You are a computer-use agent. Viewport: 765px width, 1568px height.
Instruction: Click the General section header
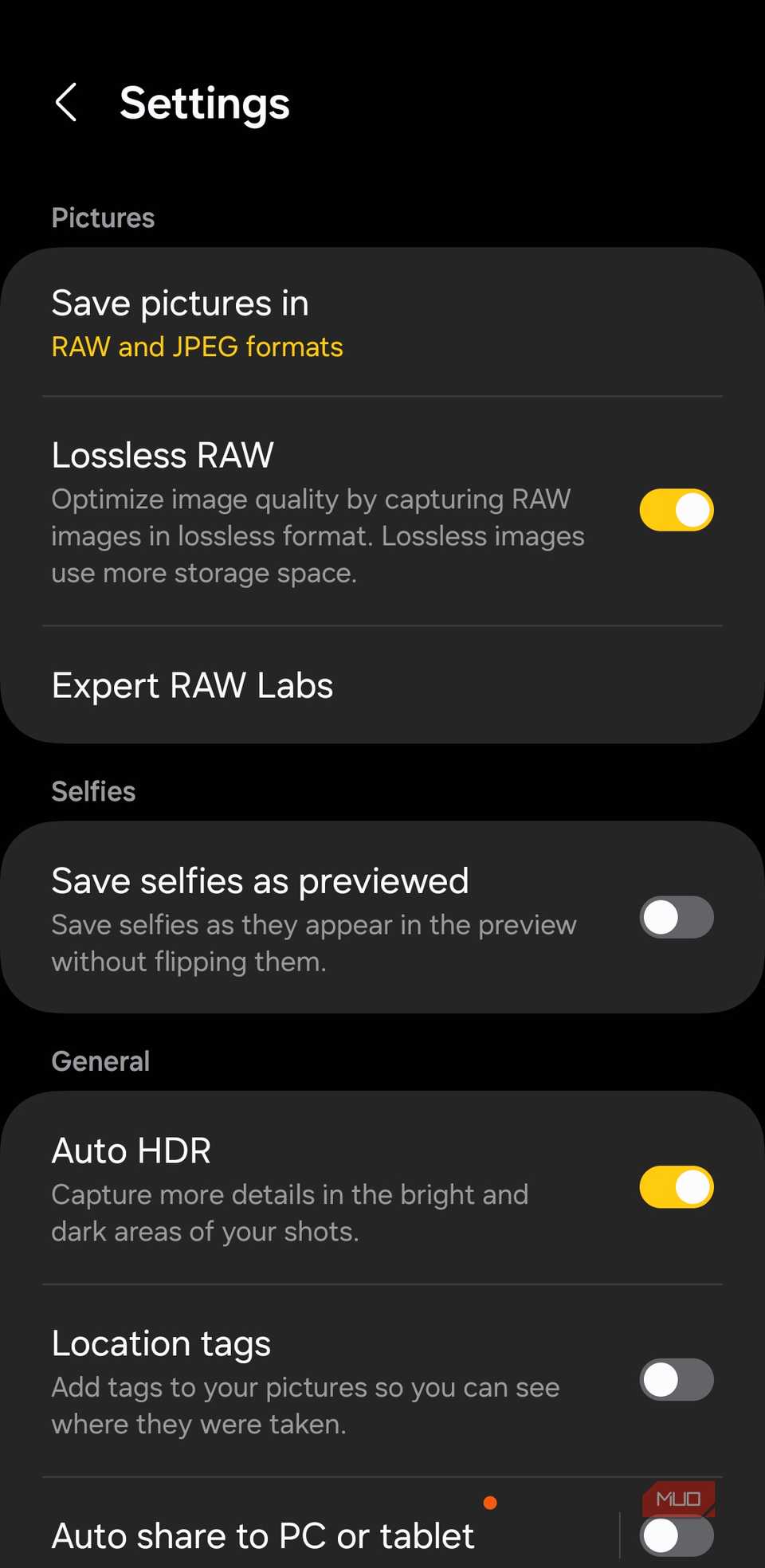pos(100,1060)
